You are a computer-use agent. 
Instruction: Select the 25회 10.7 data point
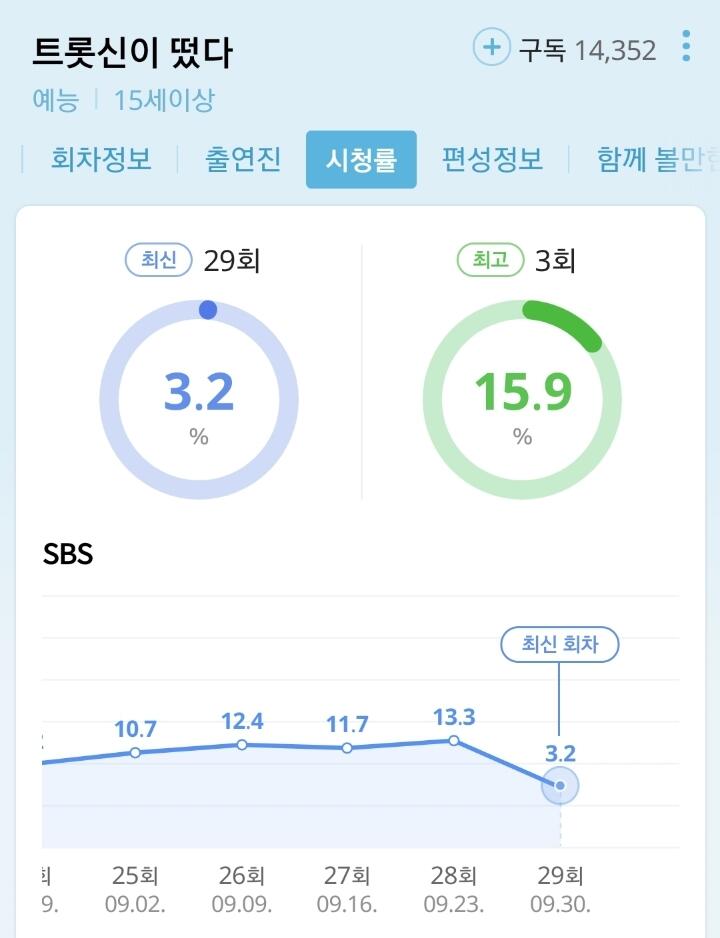pyautogui.click(x=135, y=753)
